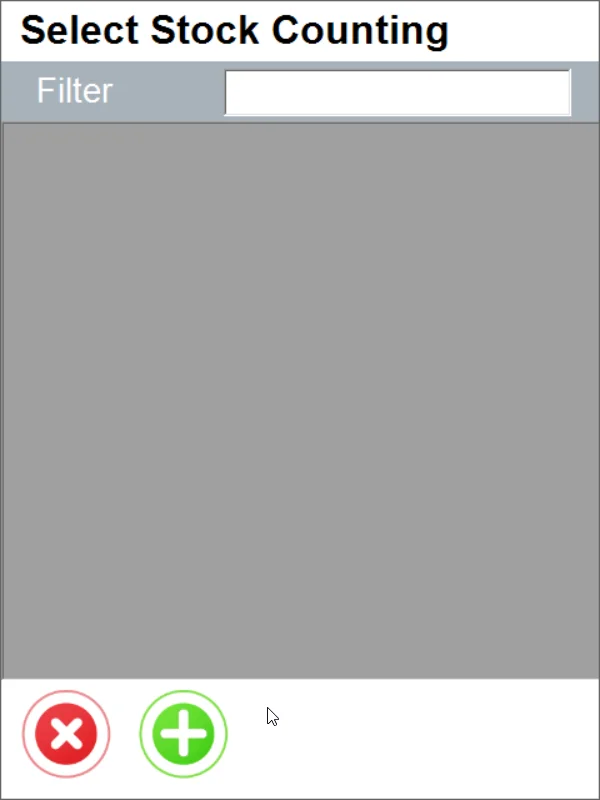The image size is (600, 800).
Task: Cancel with the red X button
Action: [66, 734]
